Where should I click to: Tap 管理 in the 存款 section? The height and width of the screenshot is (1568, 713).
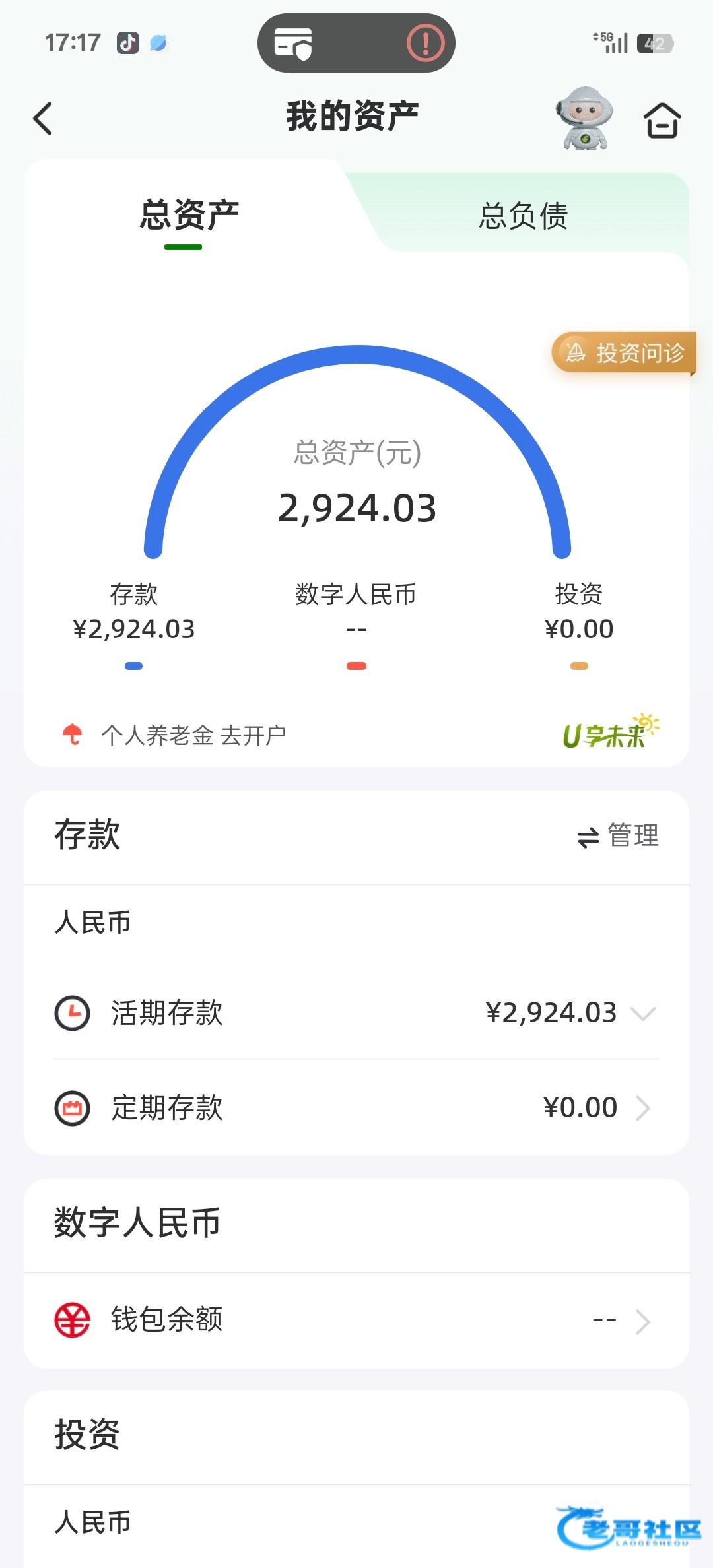pyautogui.click(x=618, y=836)
